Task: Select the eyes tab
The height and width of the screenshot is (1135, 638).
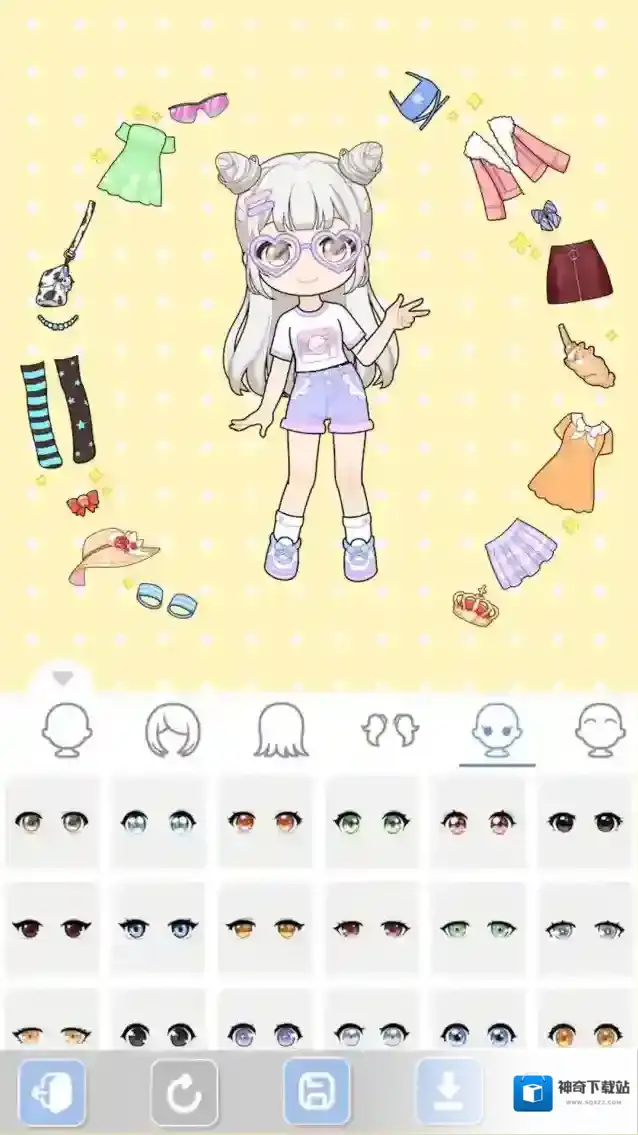Action: tap(497, 731)
